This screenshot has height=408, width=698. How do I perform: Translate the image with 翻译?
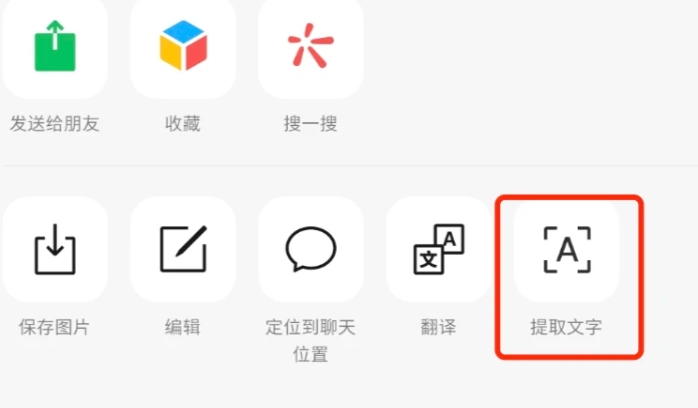(x=439, y=249)
